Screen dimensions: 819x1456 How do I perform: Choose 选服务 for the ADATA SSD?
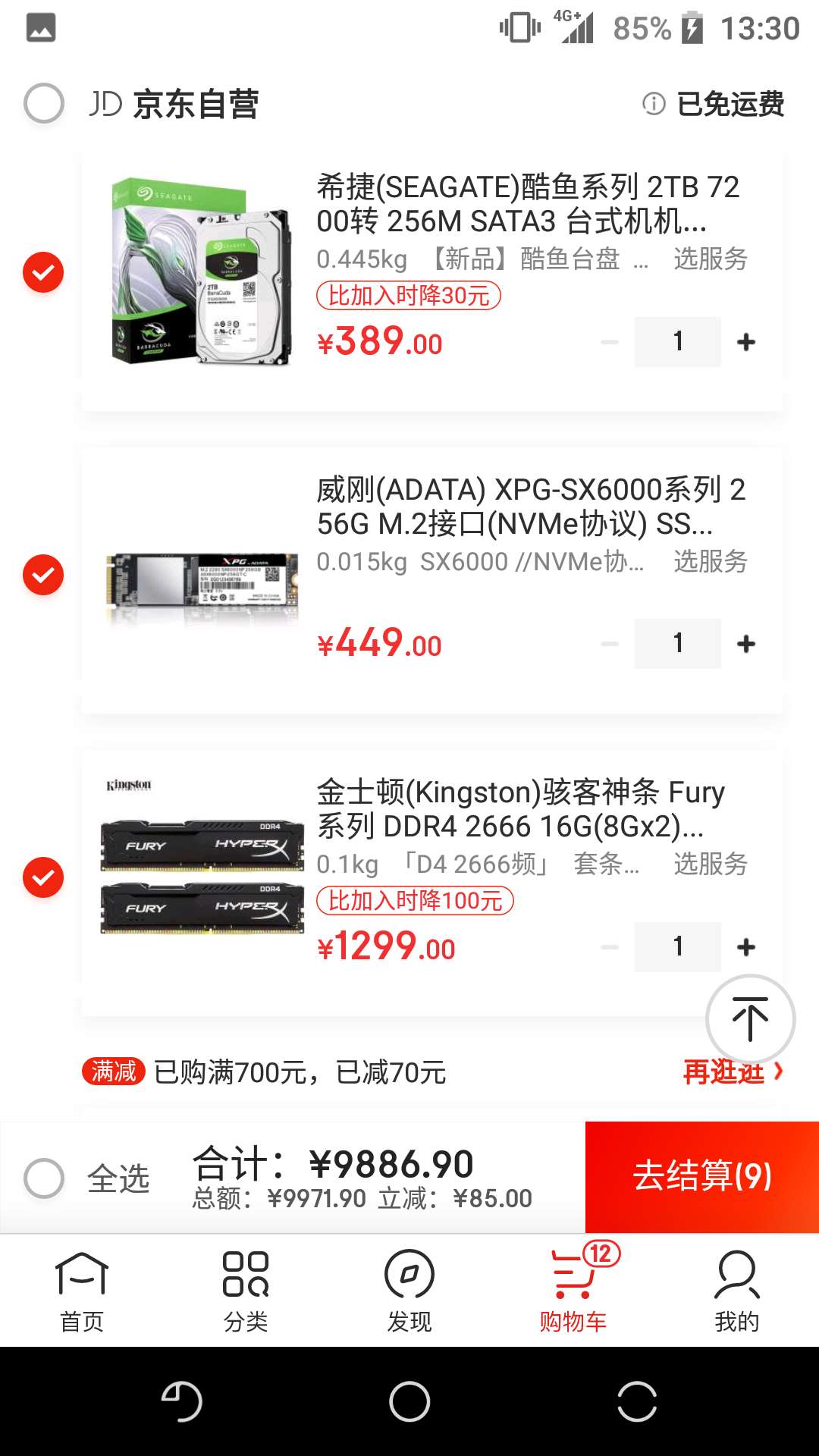pyautogui.click(x=711, y=562)
